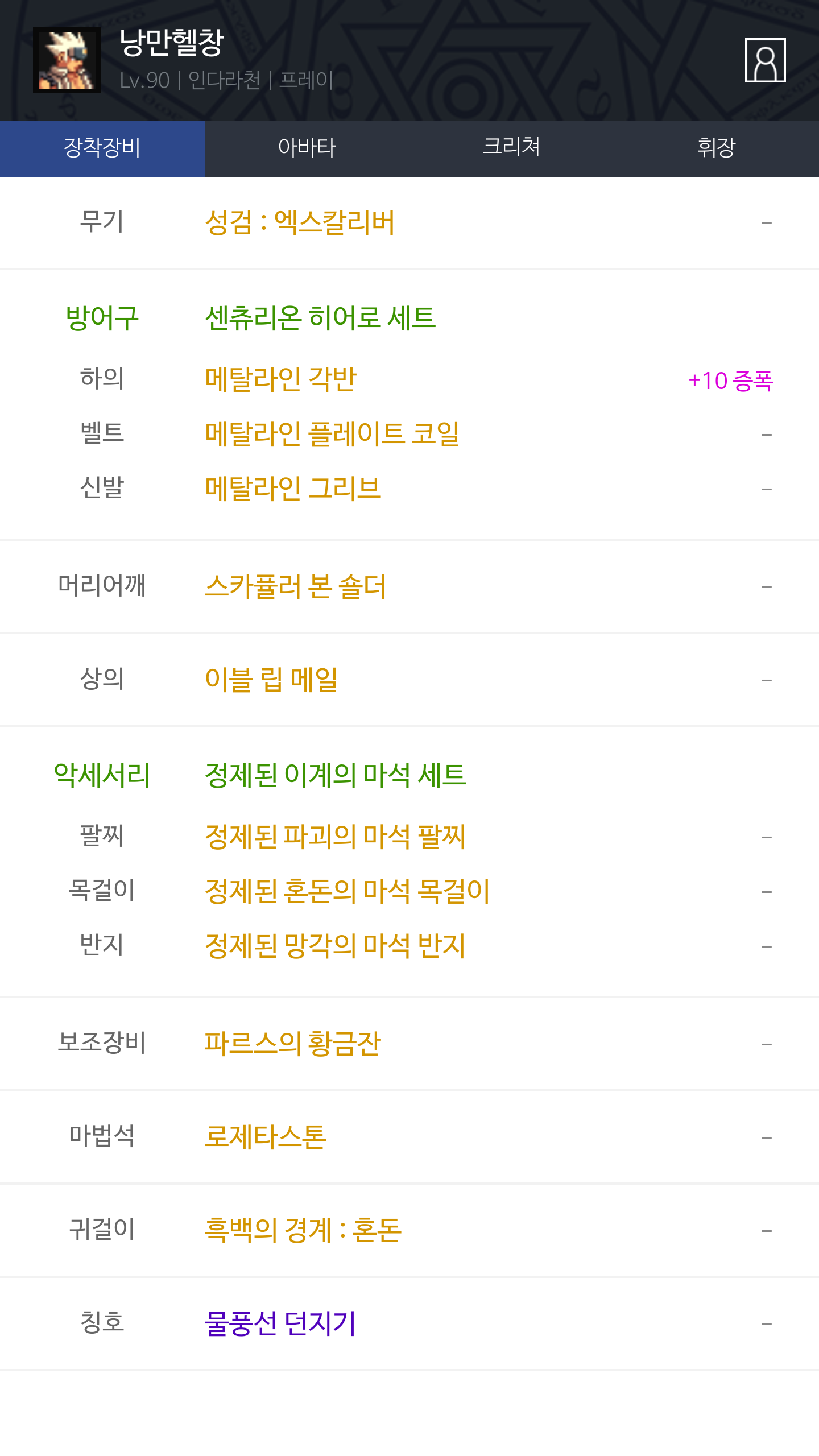
Task: Tap the 장착장비 tab
Action: 102,148
